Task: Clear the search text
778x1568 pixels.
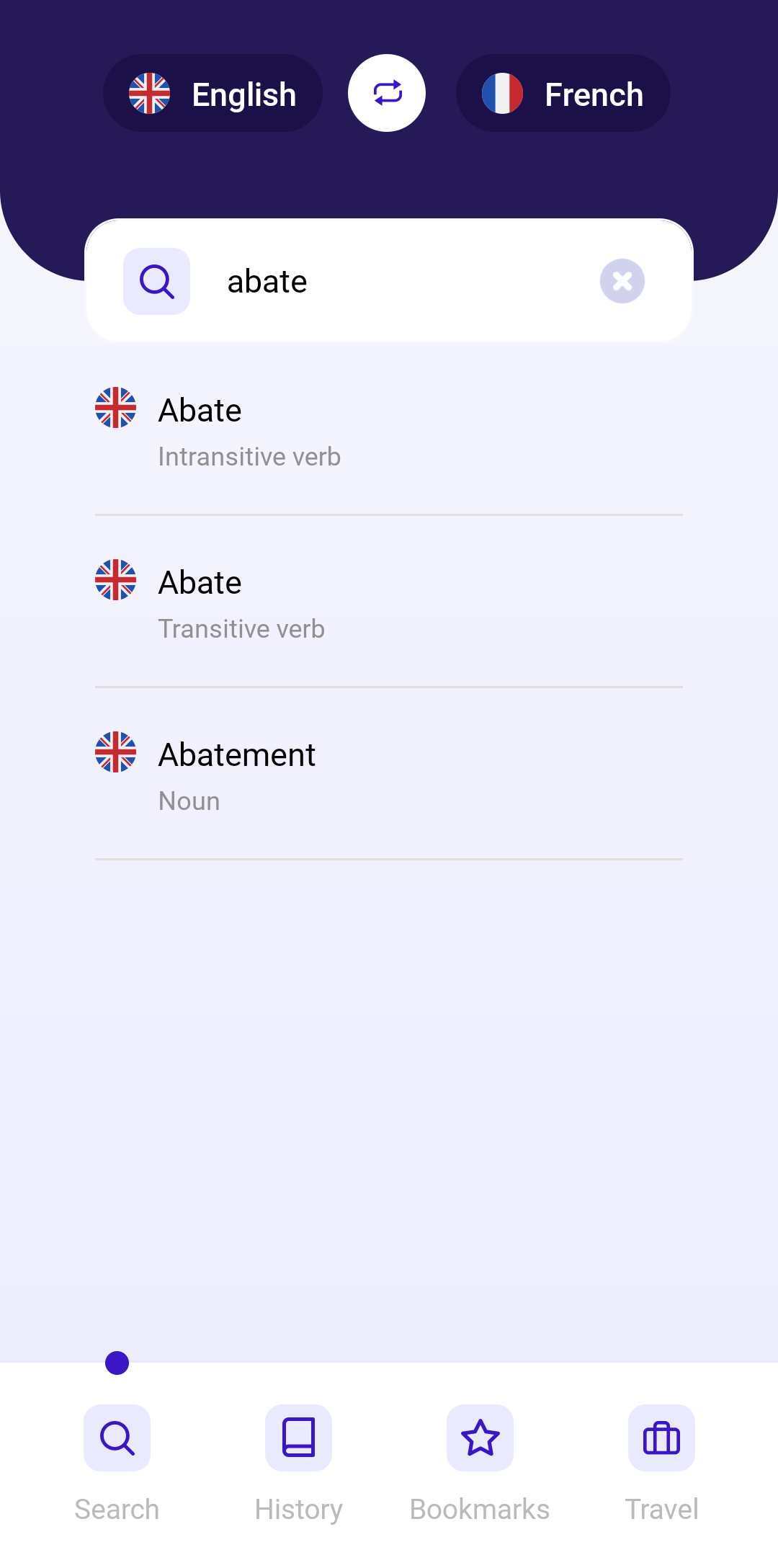Action: pyautogui.click(x=622, y=281)
